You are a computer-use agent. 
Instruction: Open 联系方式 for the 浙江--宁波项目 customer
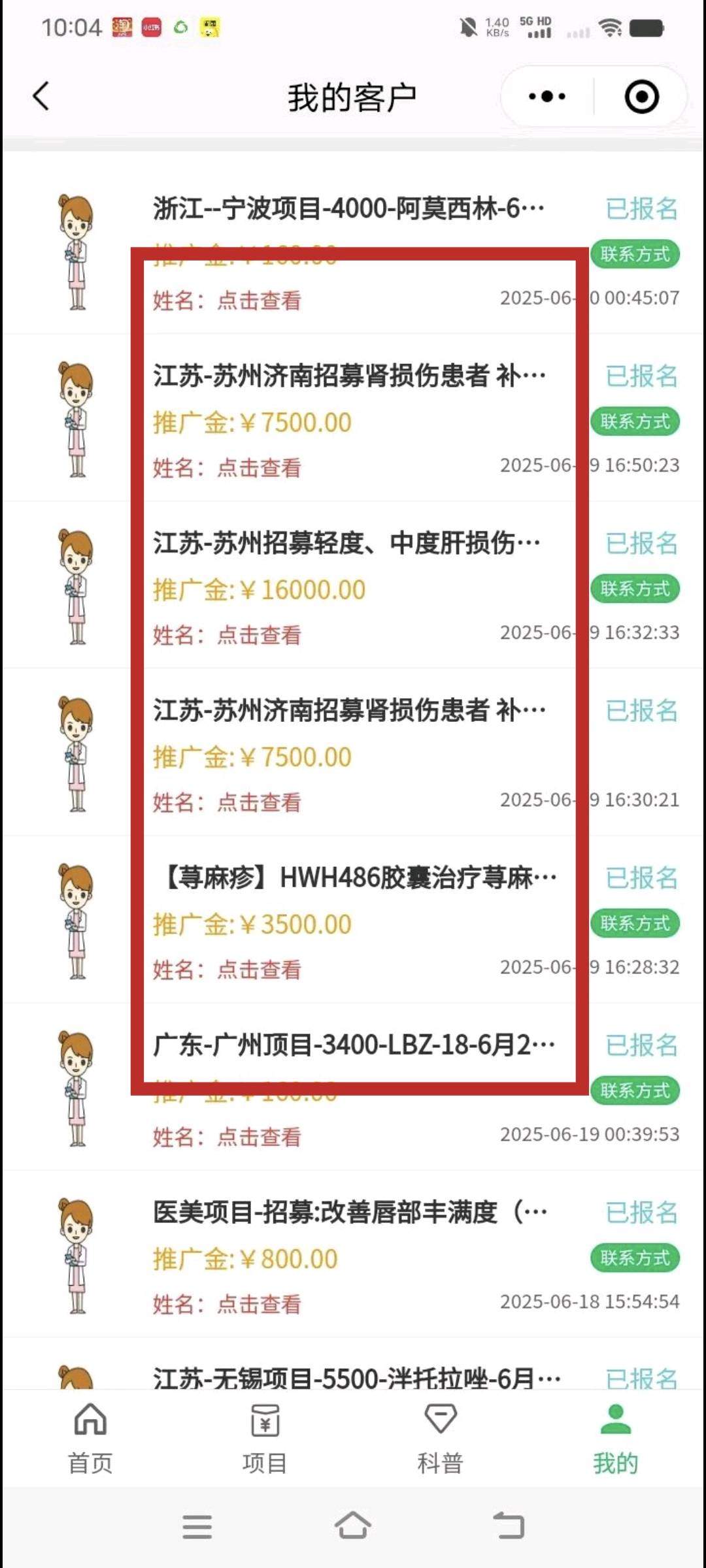(x=635, y=254)
